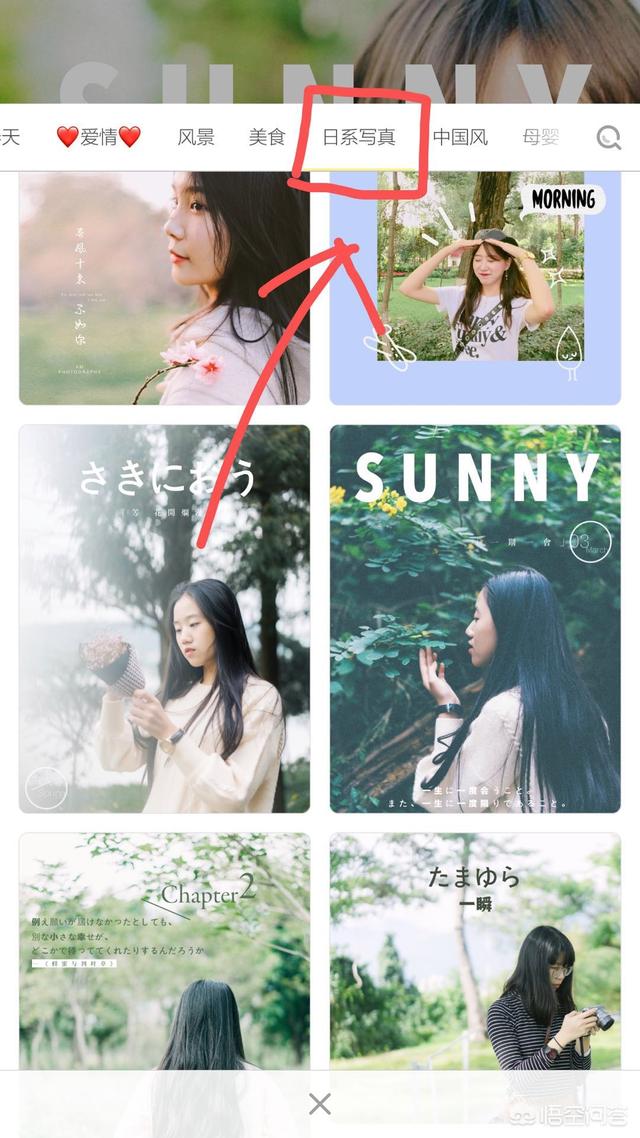Switch to the 爱情 category tab
Image resolution: width=640 pixels, height=1138 pixels.
(99, 136)
